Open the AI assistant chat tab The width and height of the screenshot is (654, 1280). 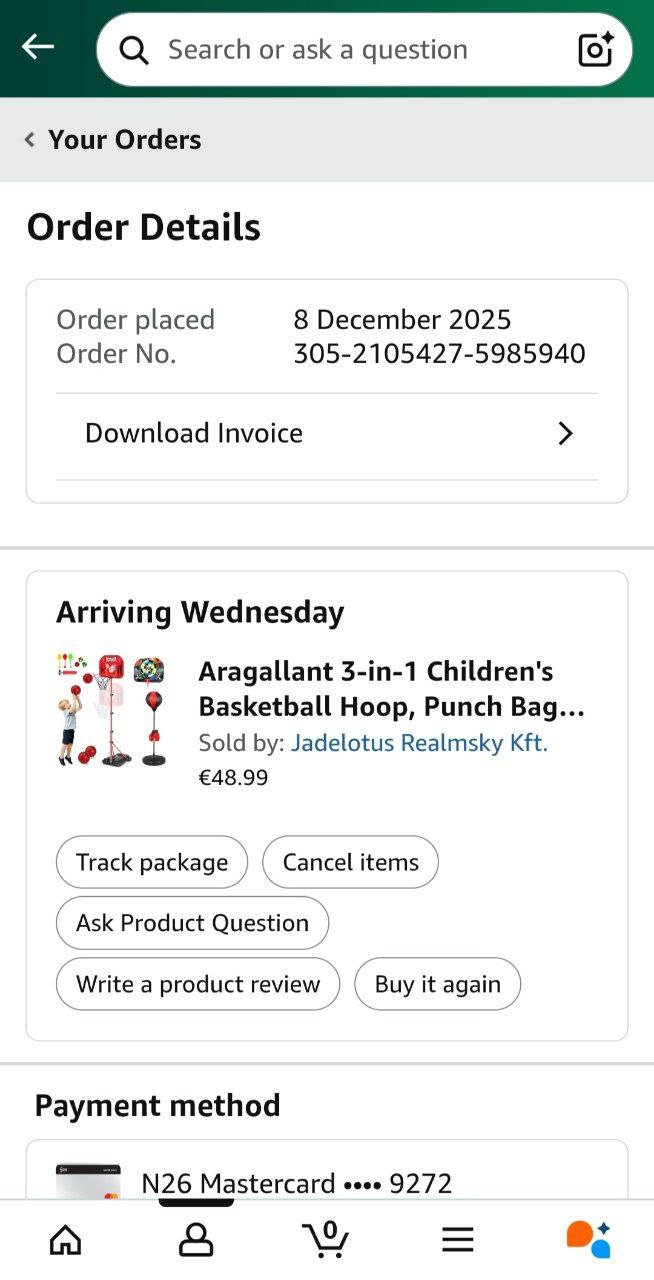(x=588, y=1239)
